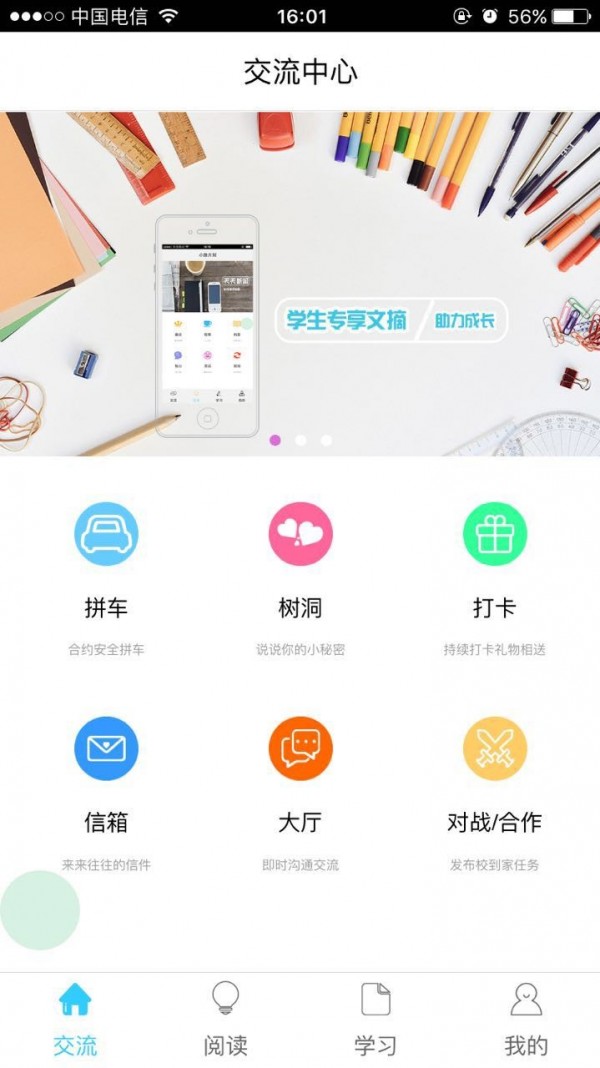This screenshot has width=600, height=1068.
Task: Open the 打卡 check-in feature
Action: pos(494,534)
